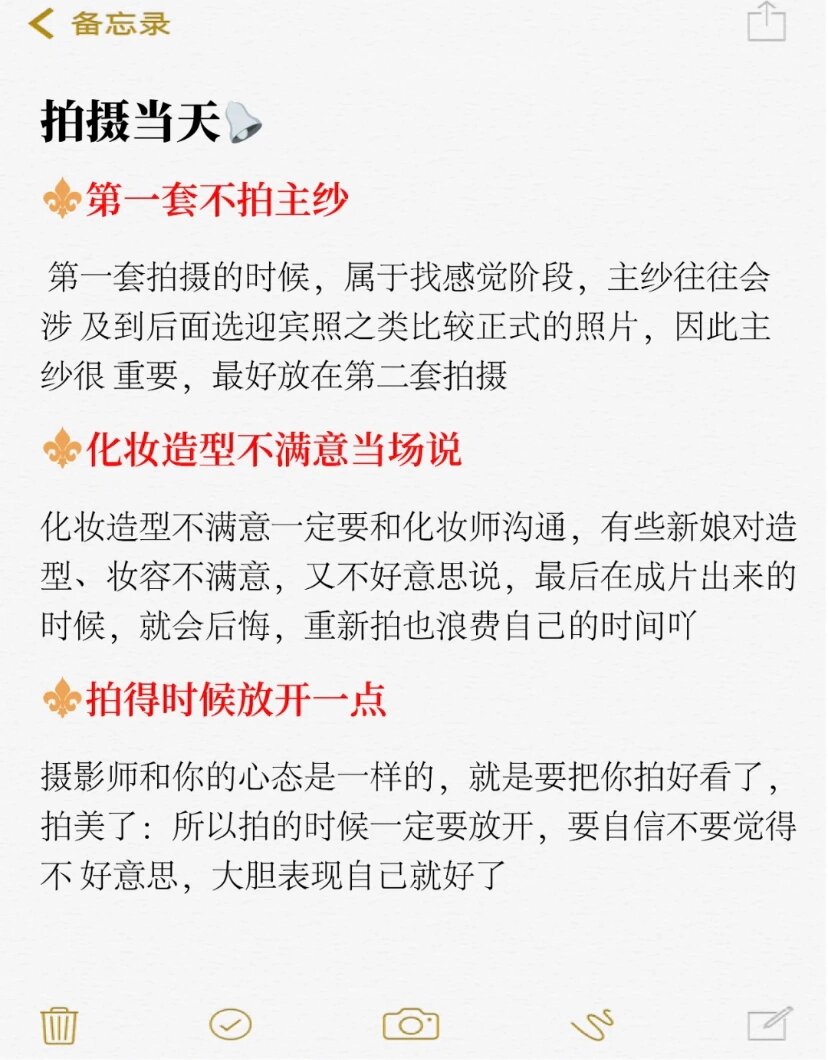
Task: Go back to the 备忘录 list
Action: (98, 22)
